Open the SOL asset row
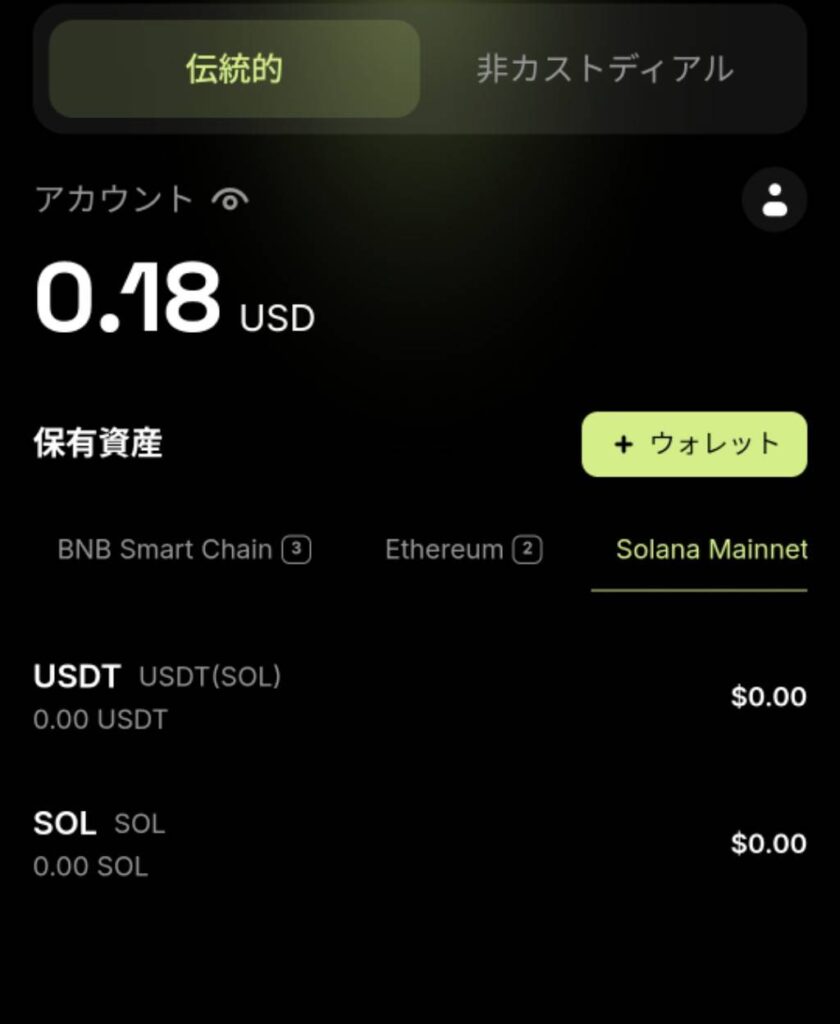The width and height of the screenshot is (840, 1024). [x=420, y=844]
